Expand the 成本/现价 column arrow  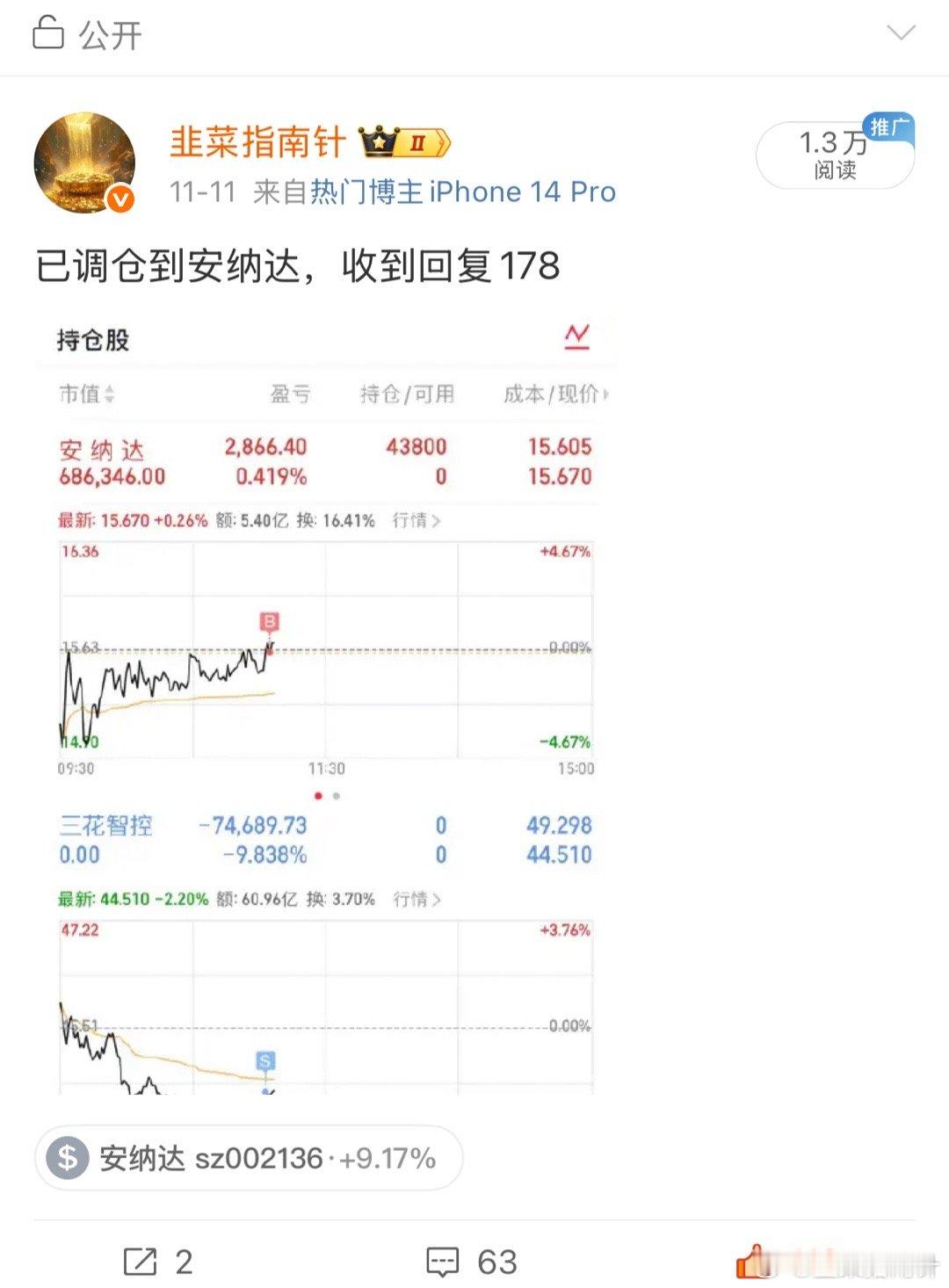(605, 394)
